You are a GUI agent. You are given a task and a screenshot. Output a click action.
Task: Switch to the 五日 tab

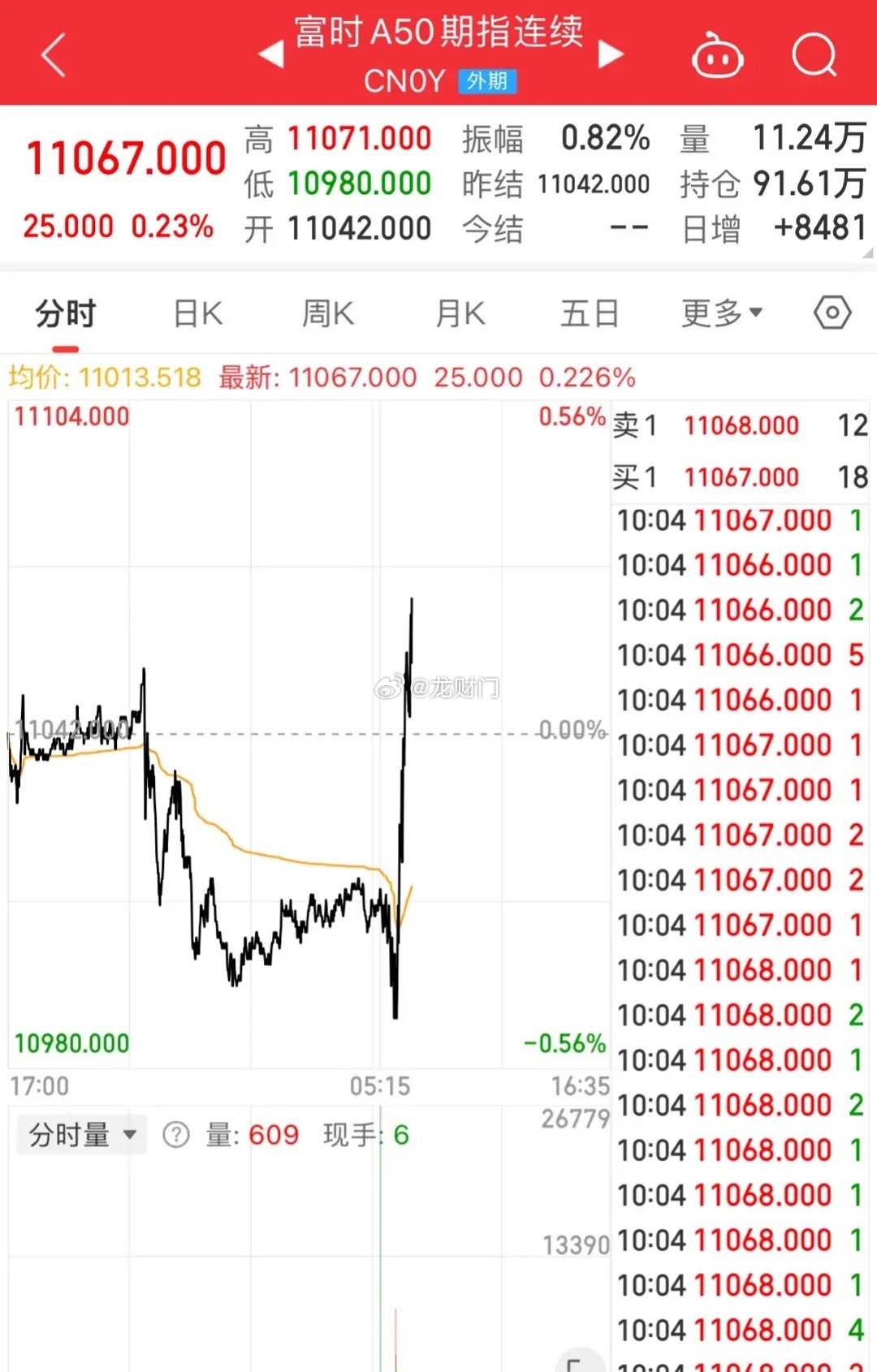pos(590,314)
